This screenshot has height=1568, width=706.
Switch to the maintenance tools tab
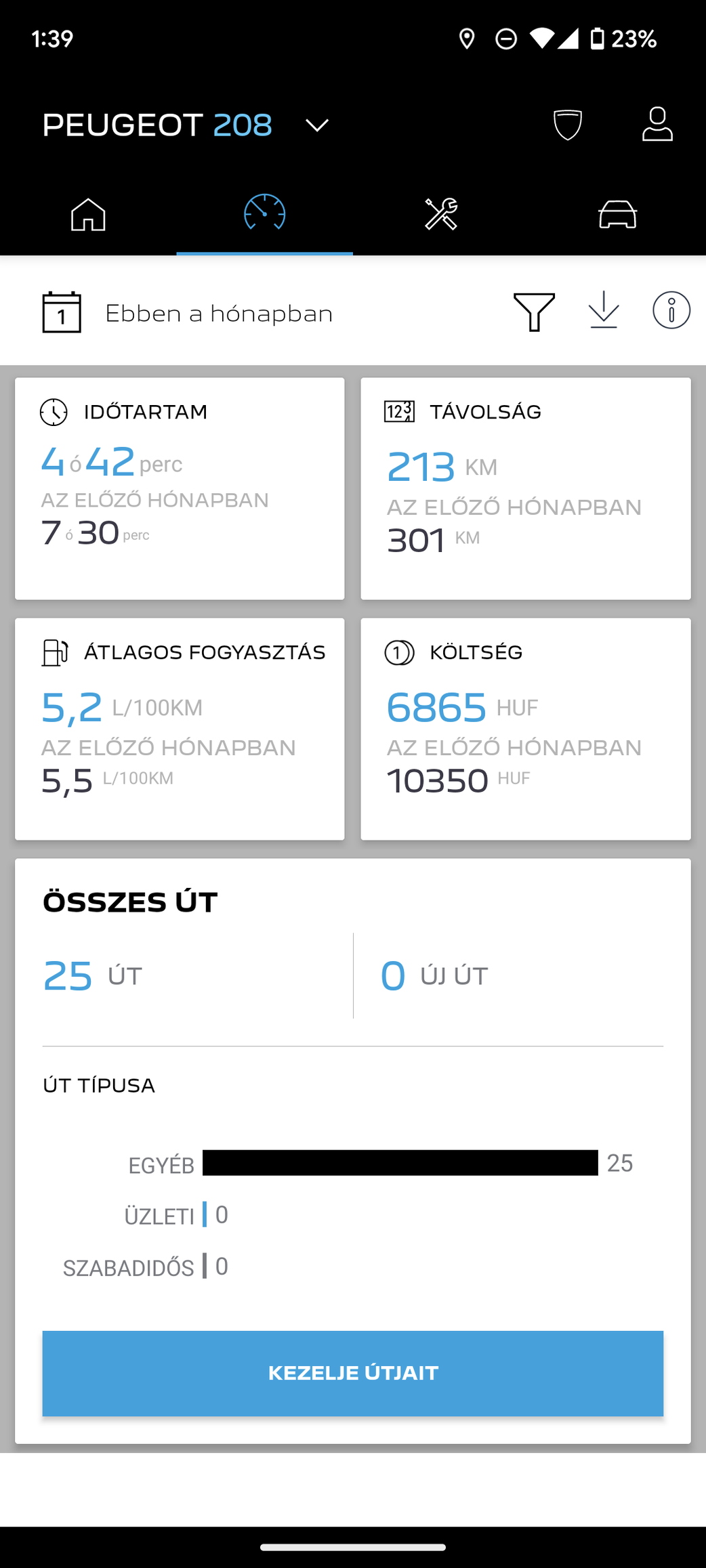click(441, 214)
